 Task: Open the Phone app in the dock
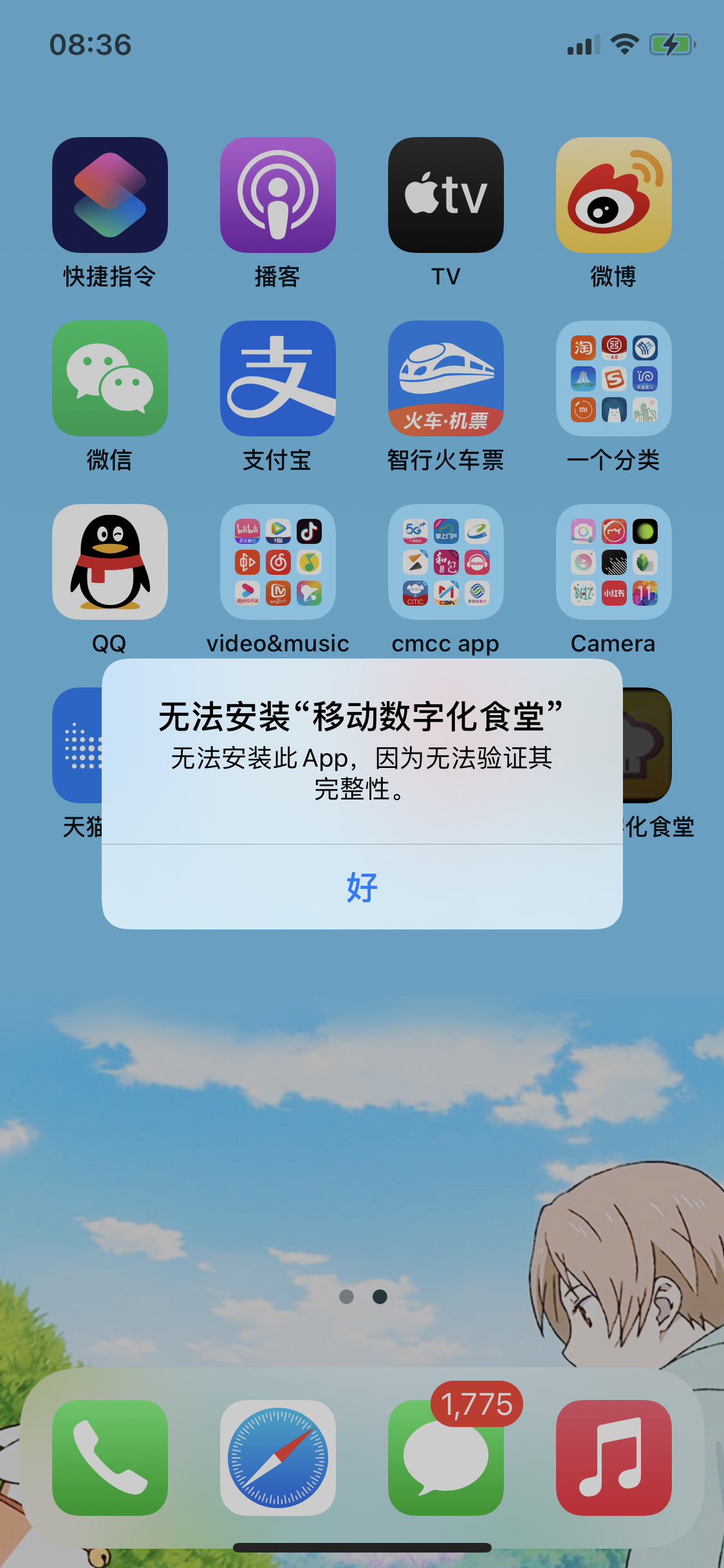point(110,1458)
